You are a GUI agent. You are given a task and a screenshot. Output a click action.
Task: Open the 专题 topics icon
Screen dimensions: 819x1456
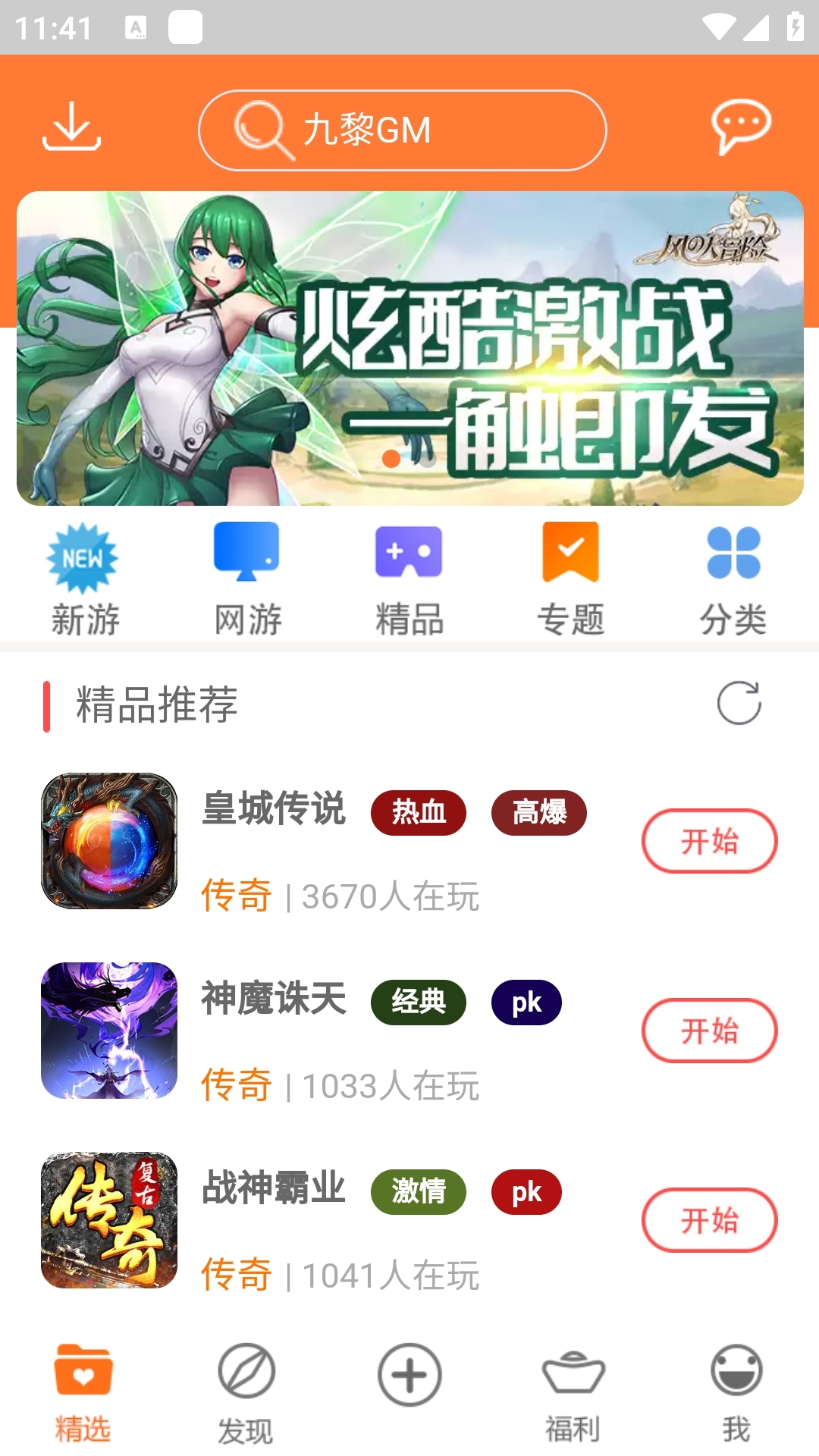(x=571, y=554)
